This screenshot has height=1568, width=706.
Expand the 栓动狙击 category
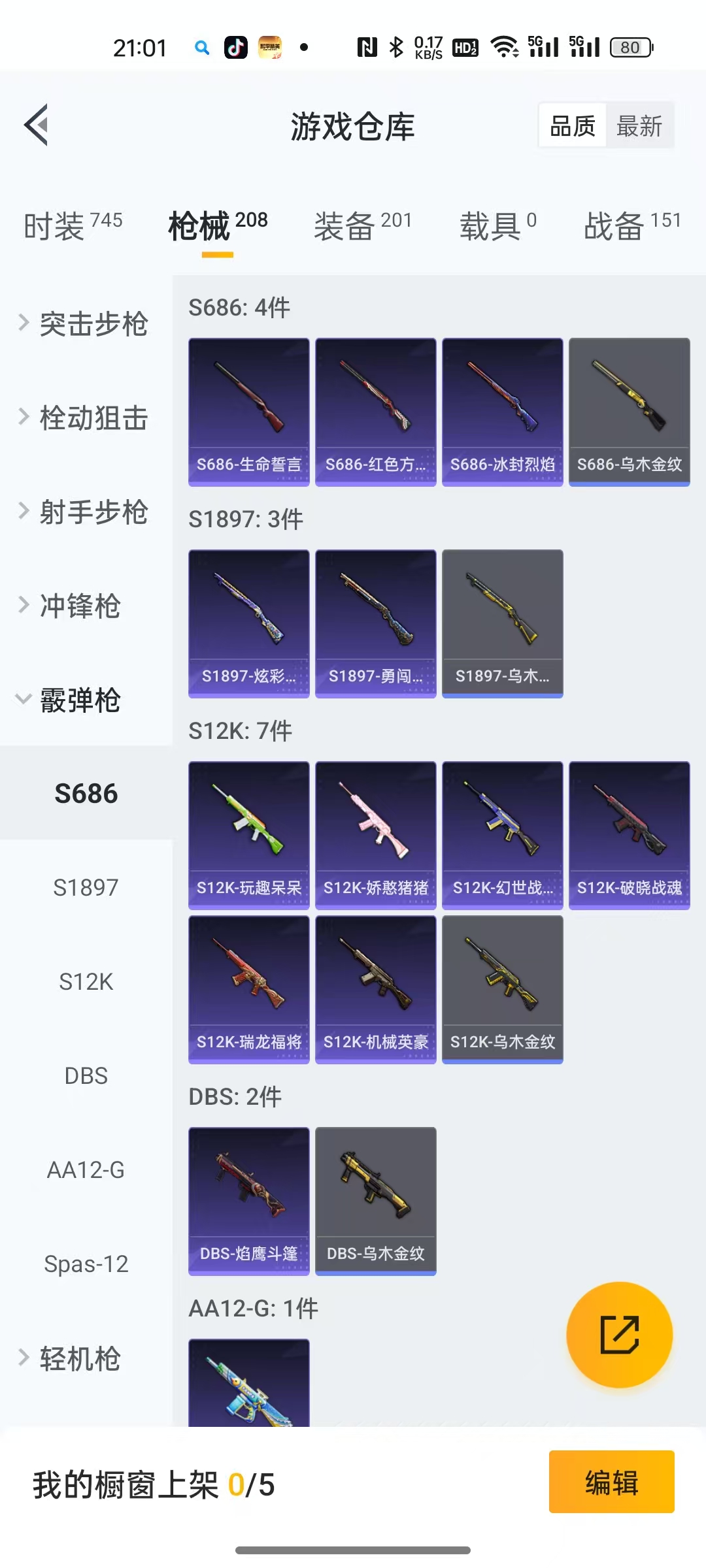[x=85, y=418]
